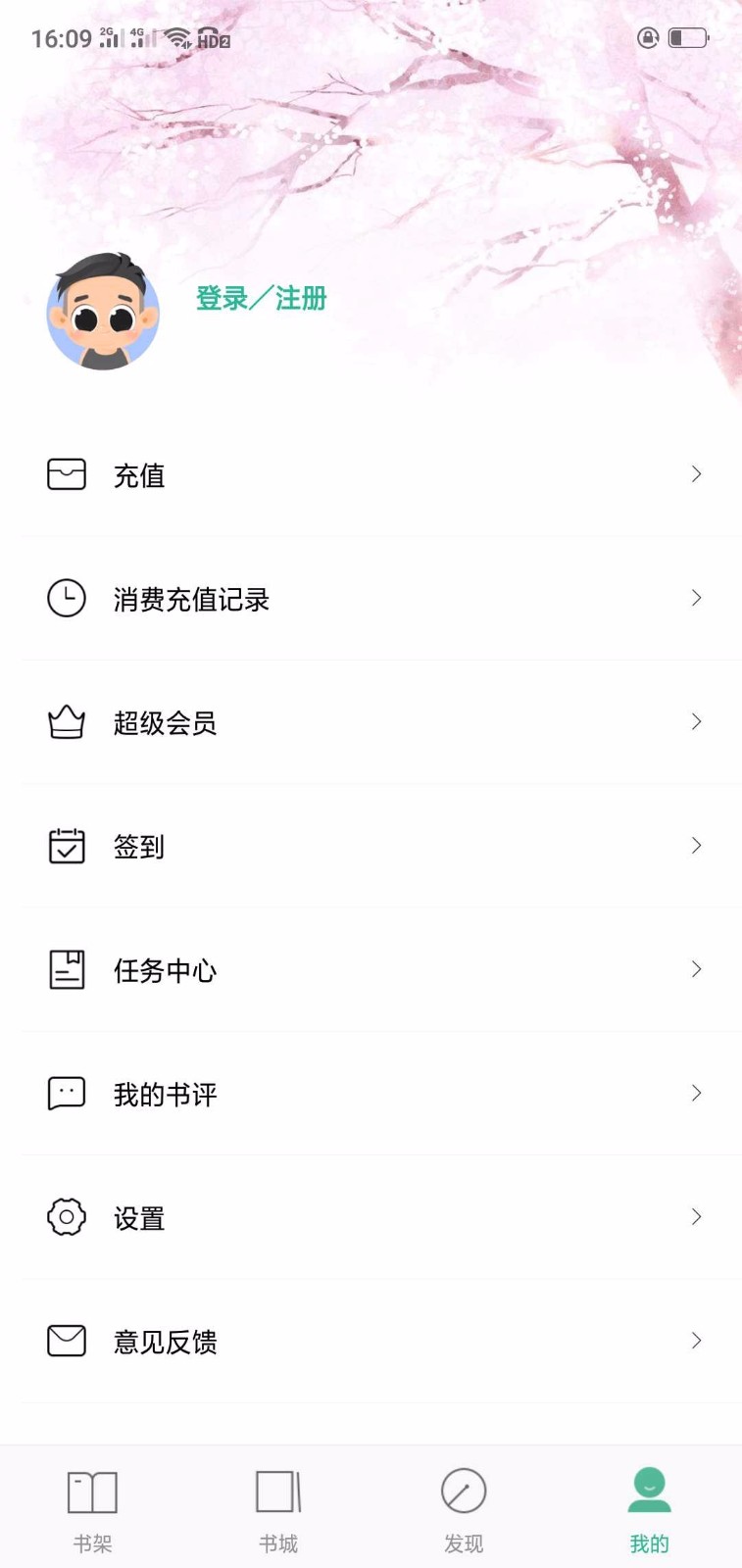Expand the 充值 row chevron

(x=696, y=474)
